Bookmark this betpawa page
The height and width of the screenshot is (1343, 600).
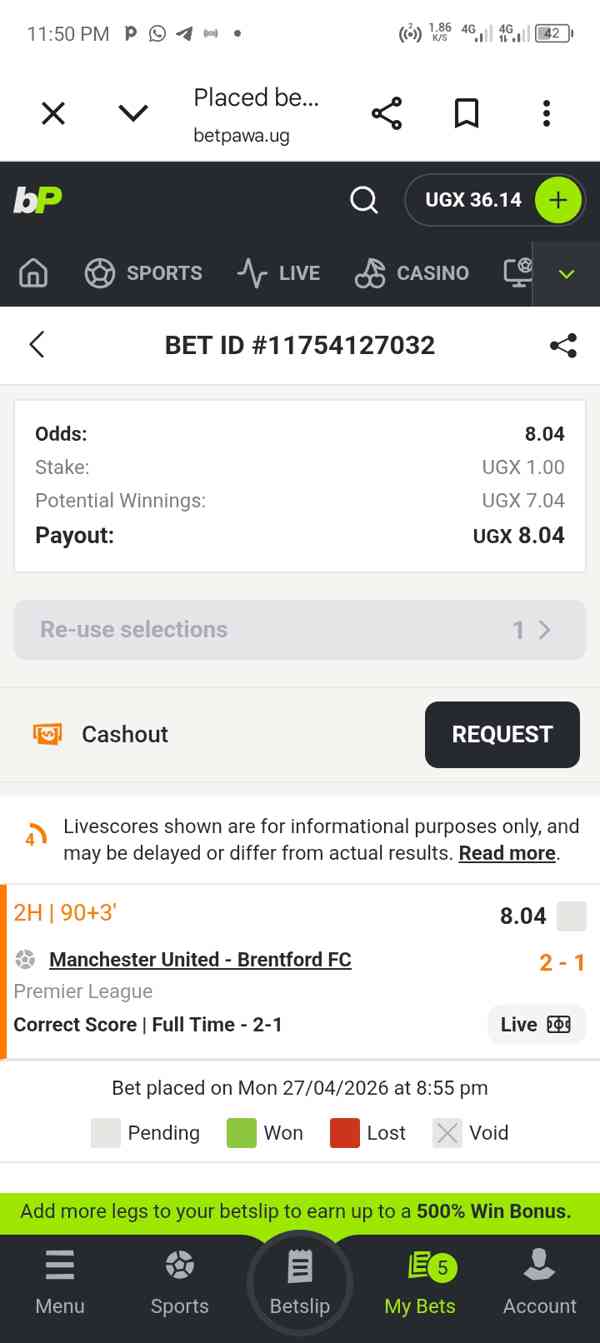click(x=466, y=114)
